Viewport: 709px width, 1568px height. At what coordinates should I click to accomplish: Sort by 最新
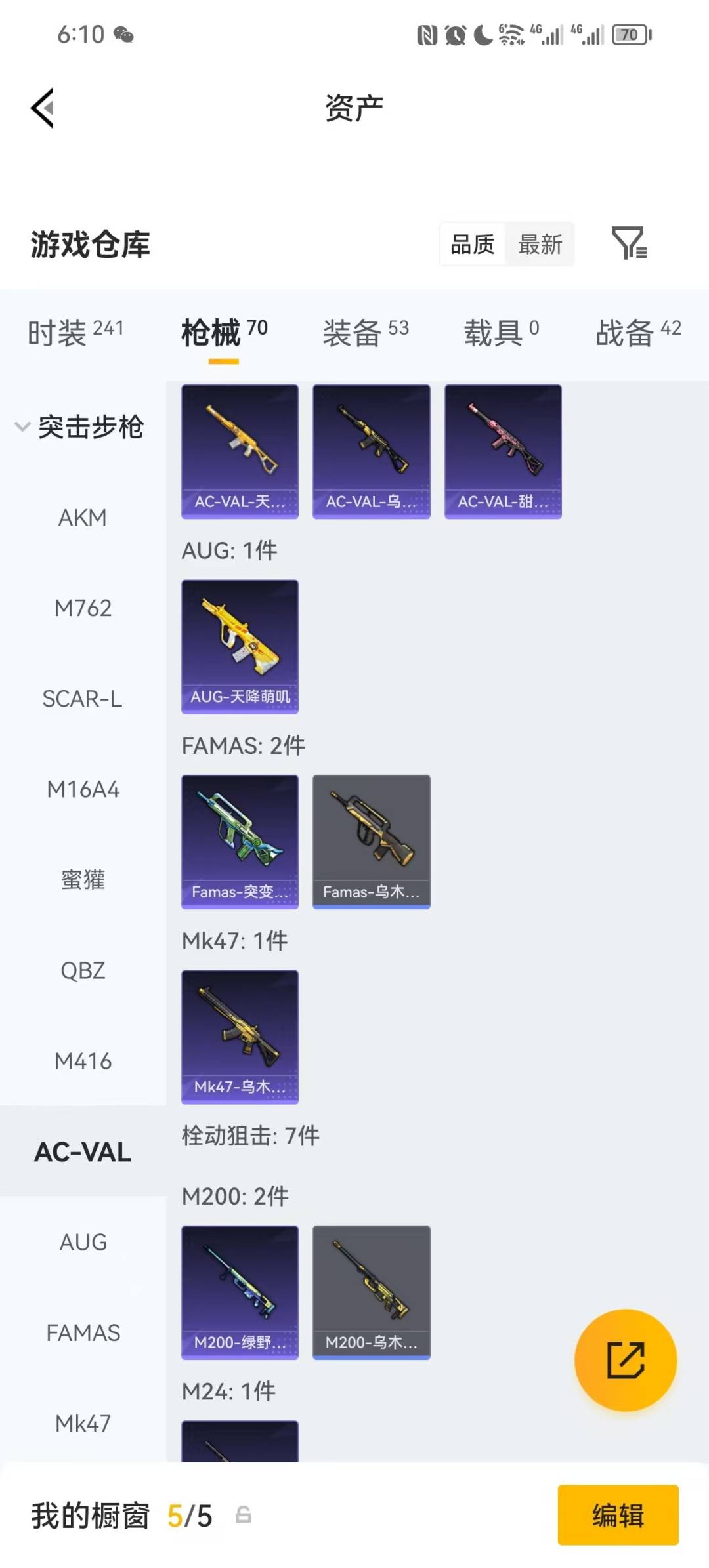pyautogui.click(x=540, y=245)
